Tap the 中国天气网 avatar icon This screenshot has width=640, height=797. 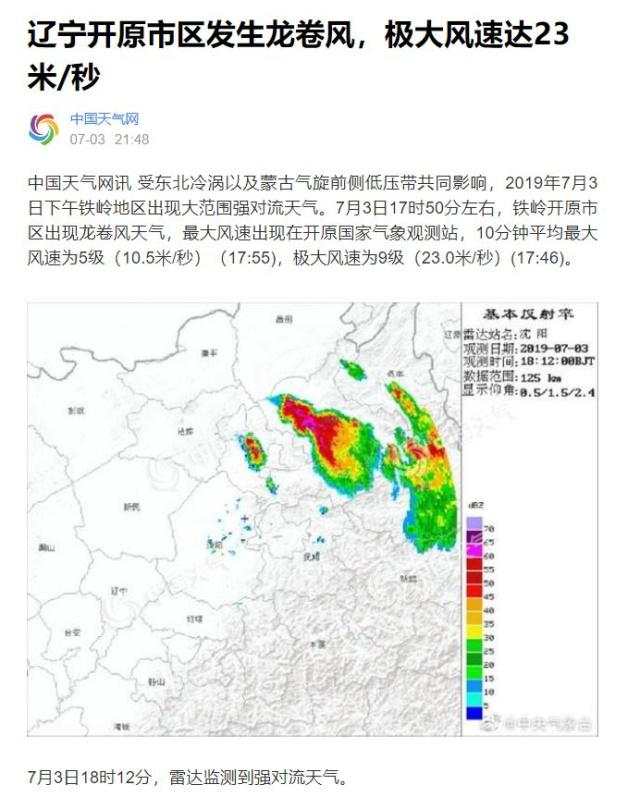tap(44, 129)
